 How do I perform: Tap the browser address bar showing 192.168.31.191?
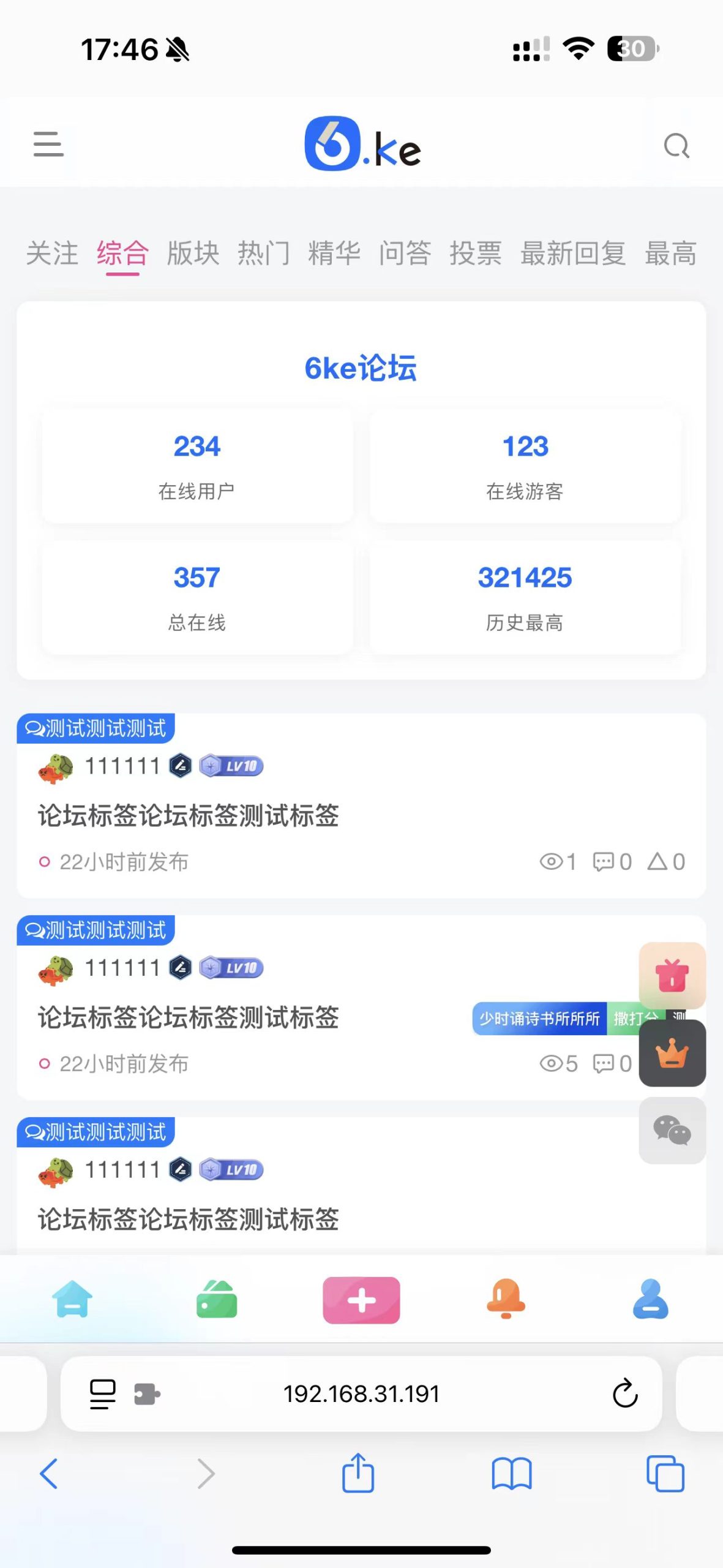point(360,1392)
